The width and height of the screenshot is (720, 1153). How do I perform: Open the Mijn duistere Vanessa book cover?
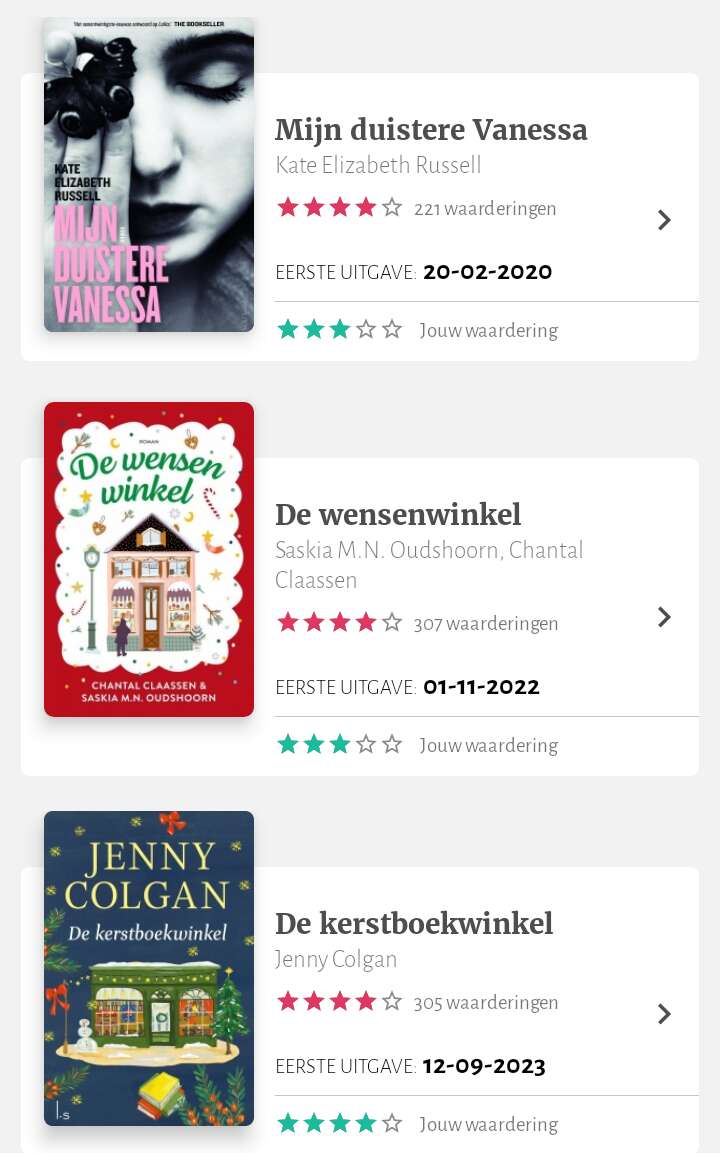[x=149, y=174]
